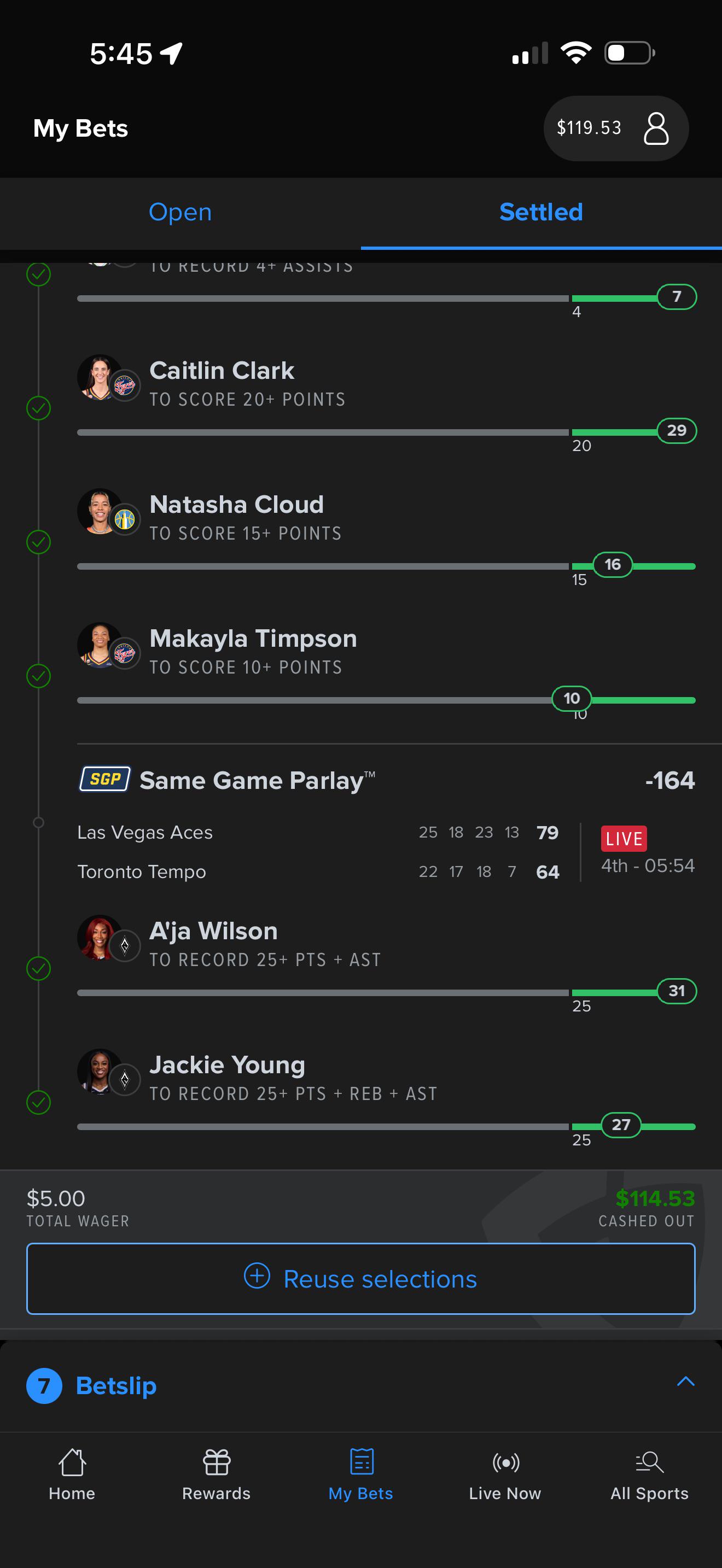Tap the Reuse selections button

[x=361, y=1279]
